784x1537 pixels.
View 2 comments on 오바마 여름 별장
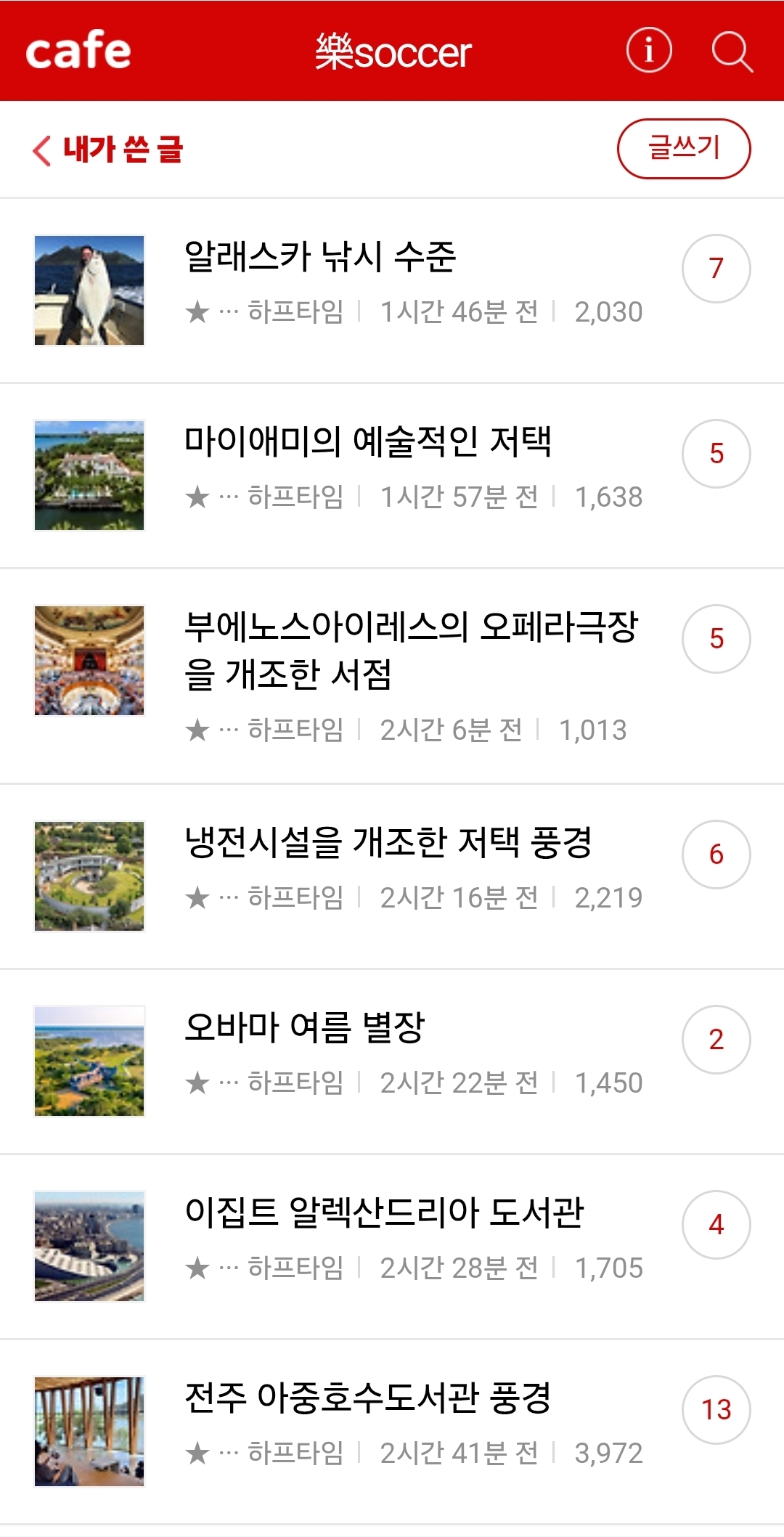[x=716, y=1040]
